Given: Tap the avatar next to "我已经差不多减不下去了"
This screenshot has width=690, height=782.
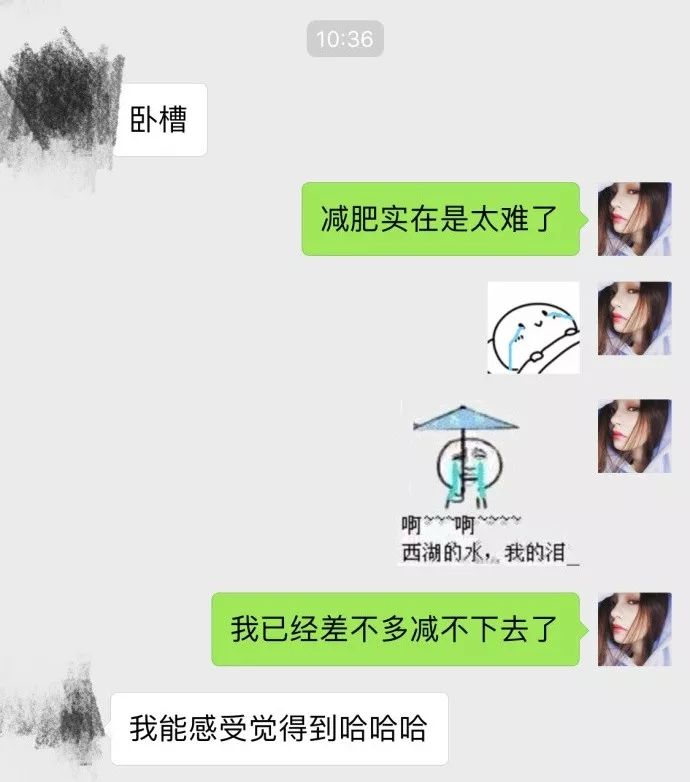Looking at the screenshot, I should pyautogui.click(x=634, y=629).
